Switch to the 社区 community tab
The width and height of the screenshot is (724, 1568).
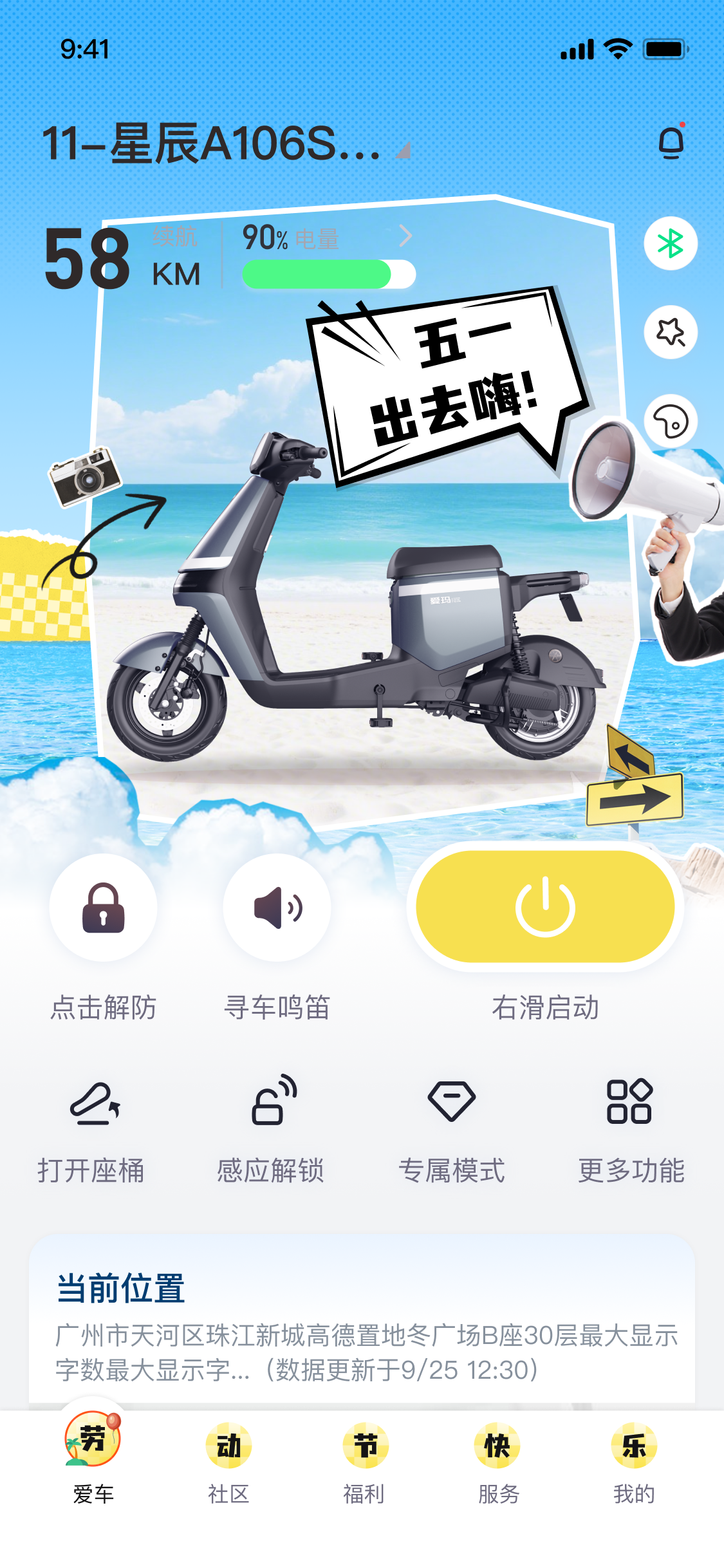pos(228,1462)
